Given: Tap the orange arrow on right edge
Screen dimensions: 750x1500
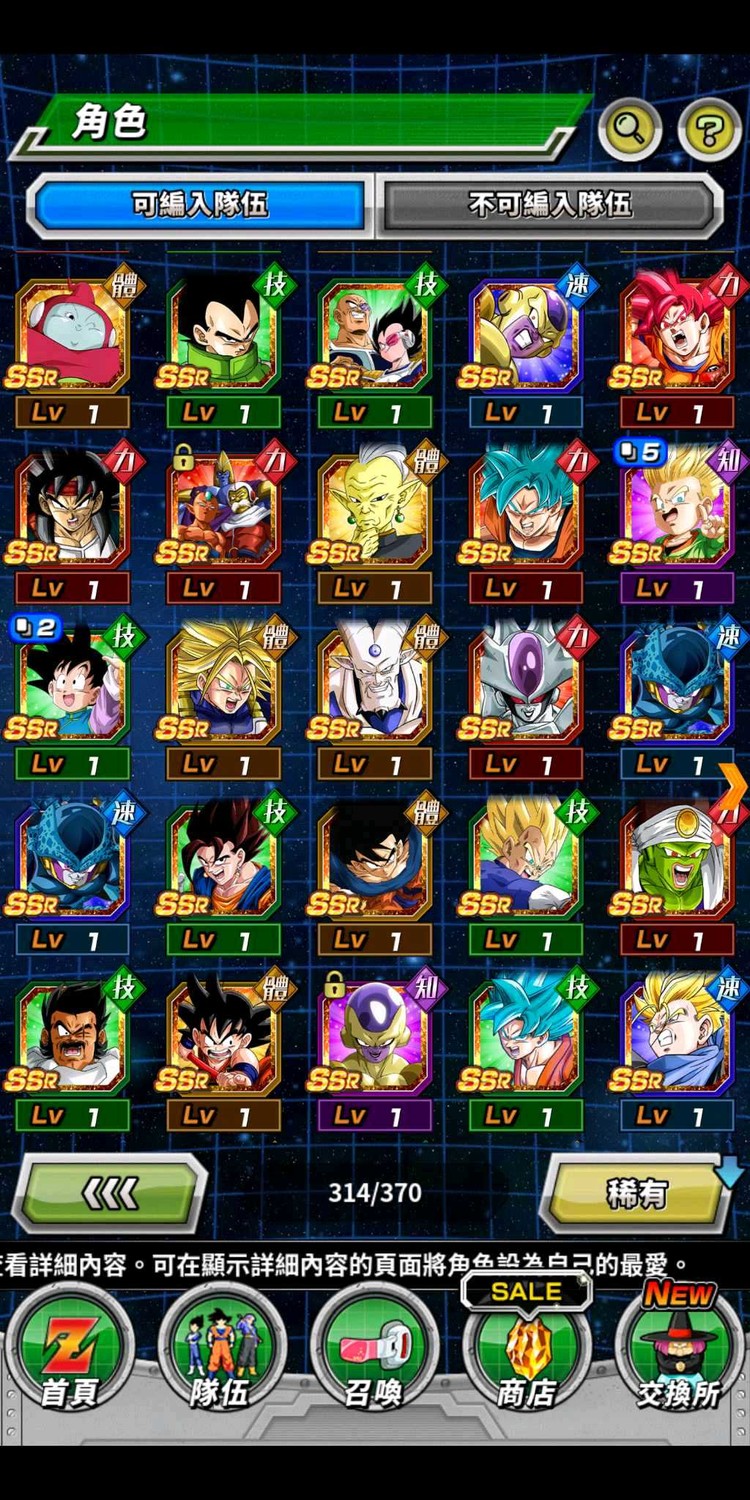Looking at the screenshot, I should point(734,788).
